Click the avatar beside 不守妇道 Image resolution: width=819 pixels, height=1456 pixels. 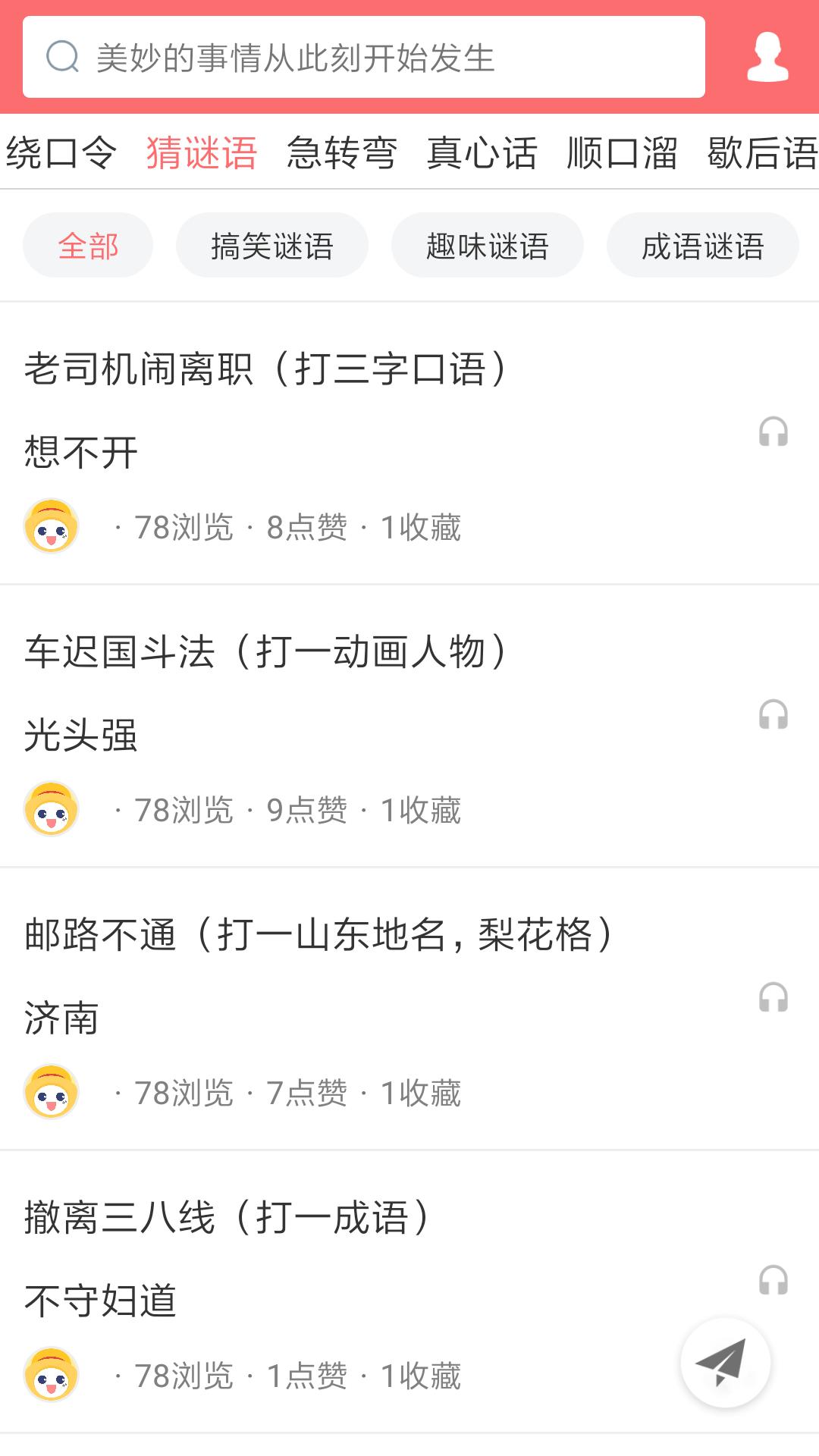pyautogui.click(x=52, y=1373)
